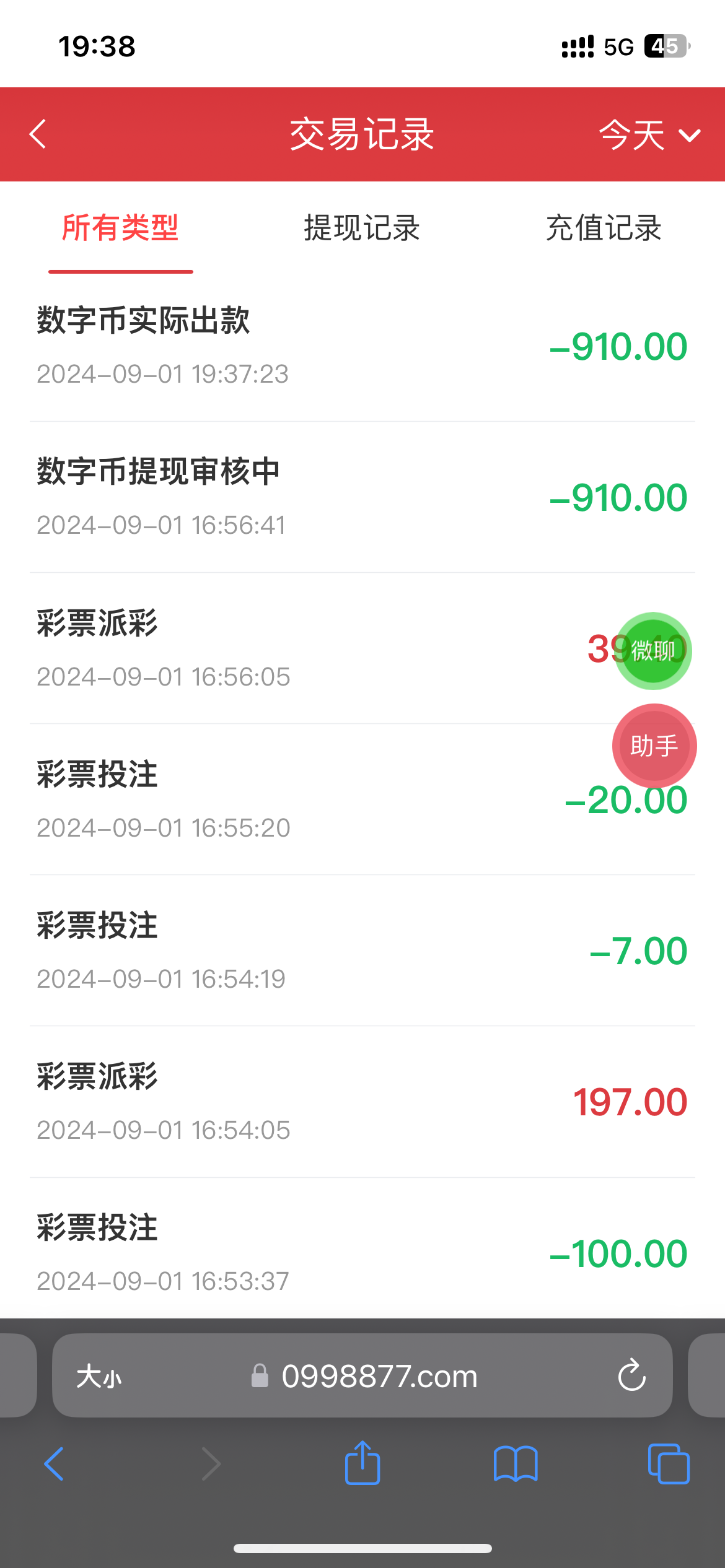Reload the page in Safari
The width and height of the screenshot is (725, 1568).
point(631,1376)
